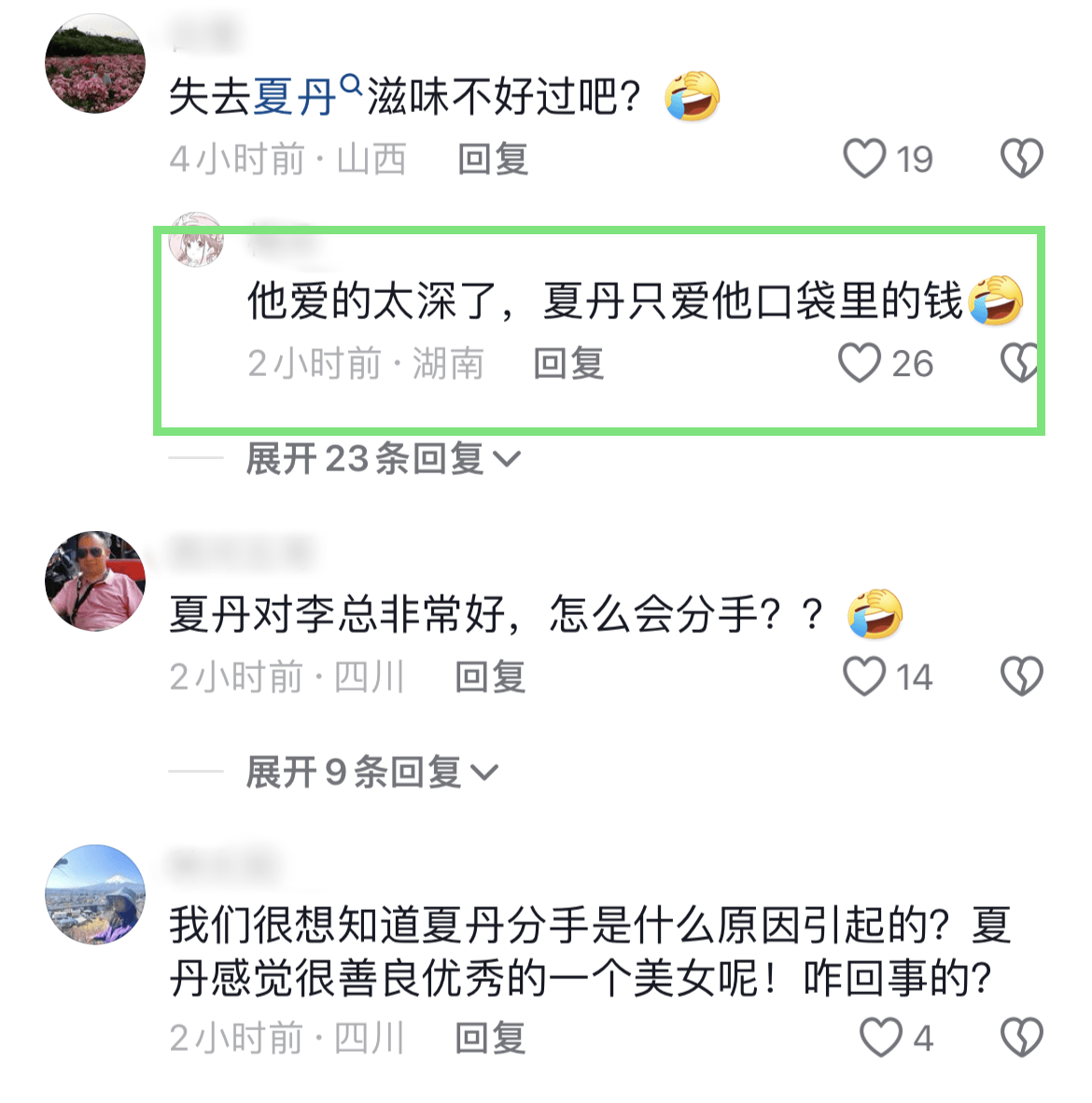Dislike the reply '他爱的太深了'
This screenshot has height=1103, width=1092.
point(1019,363)
